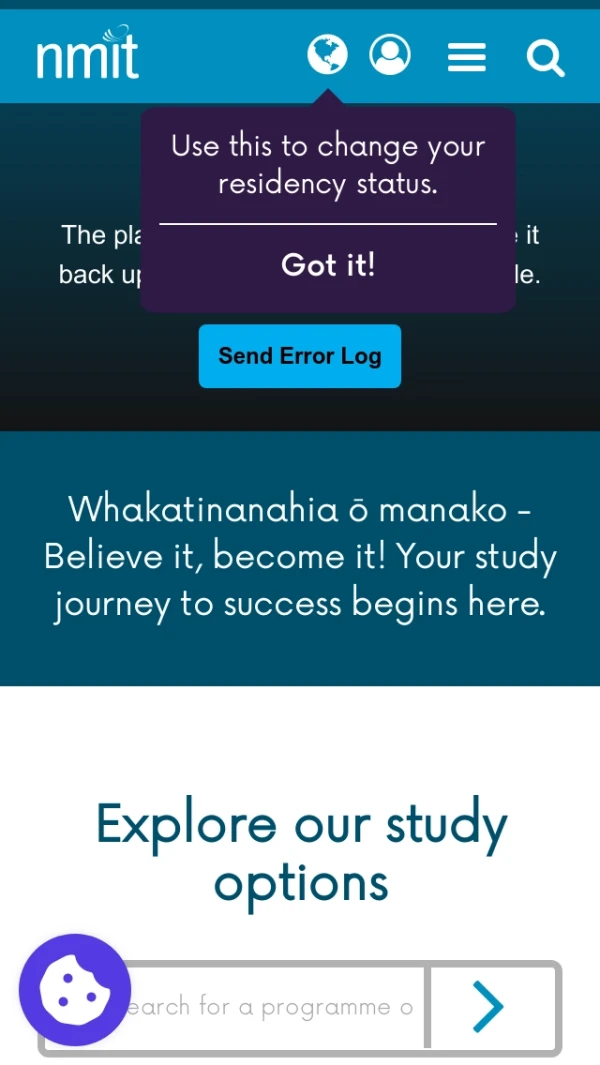Tap the search magnifier in the header
Viewport: 600px width, 1065px height.
tap(545, 58)
